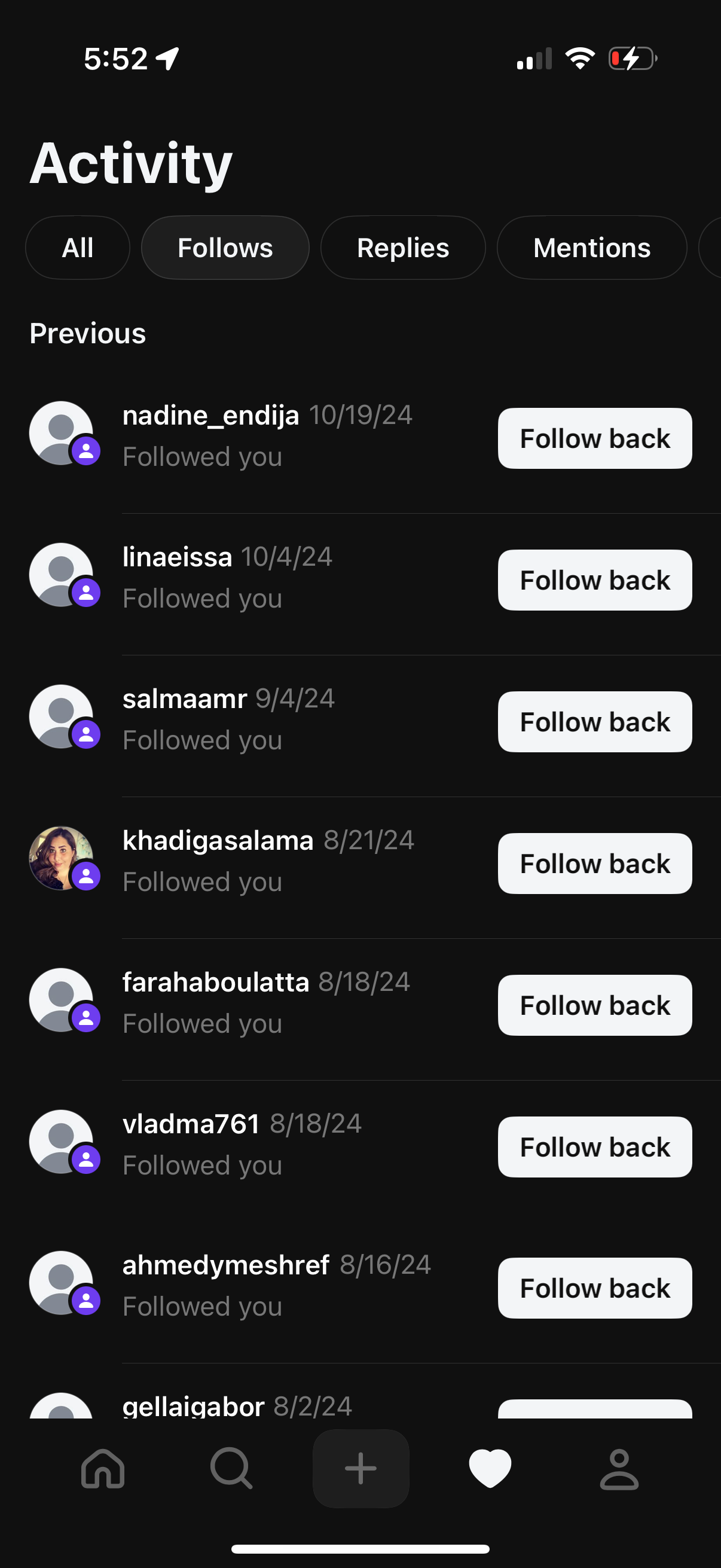Follow back khadigasalama
The width and height of the screenshot is (721, 1568).
pyautogui.click(x=594, y=864)
